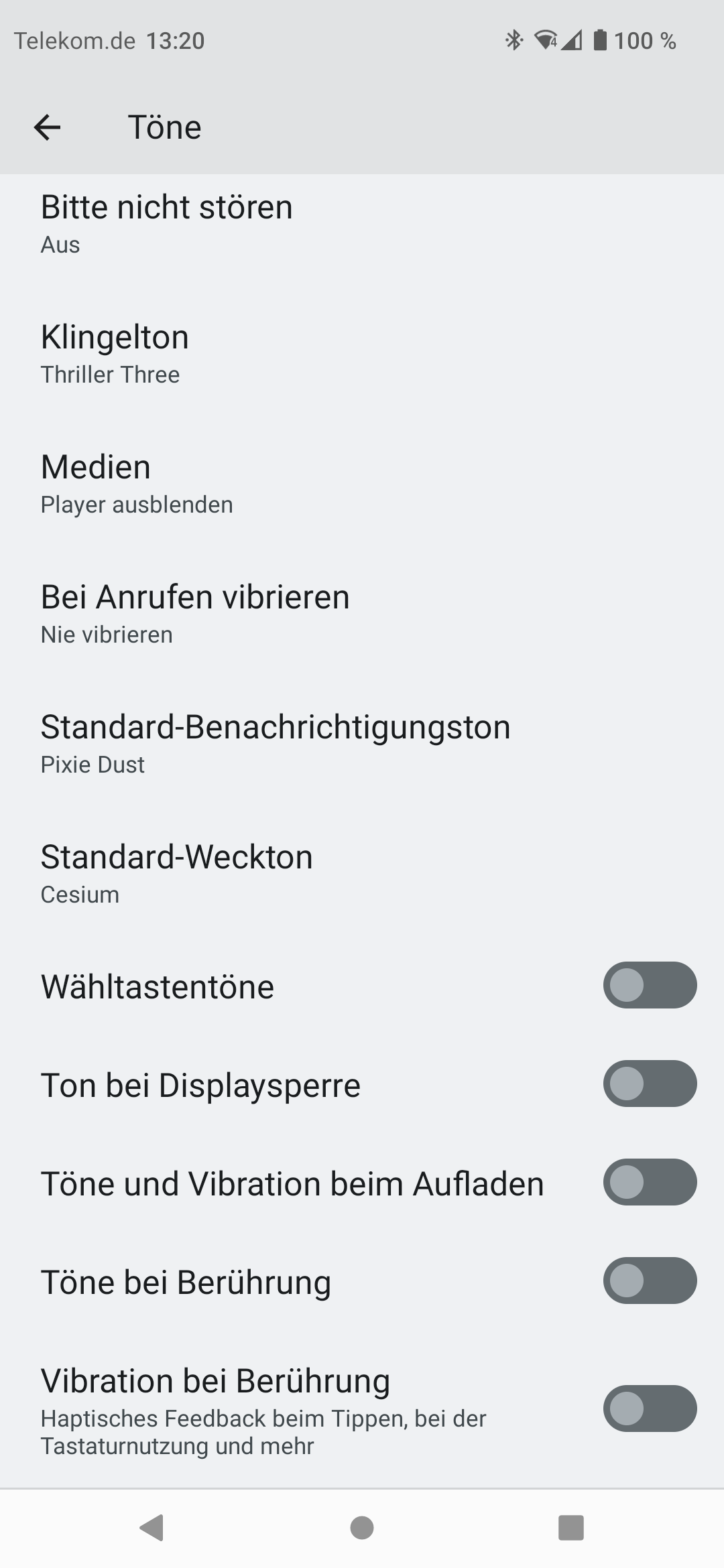Change the Standard-Weckton
This screenshot has height=1568, width=724.
362,874
